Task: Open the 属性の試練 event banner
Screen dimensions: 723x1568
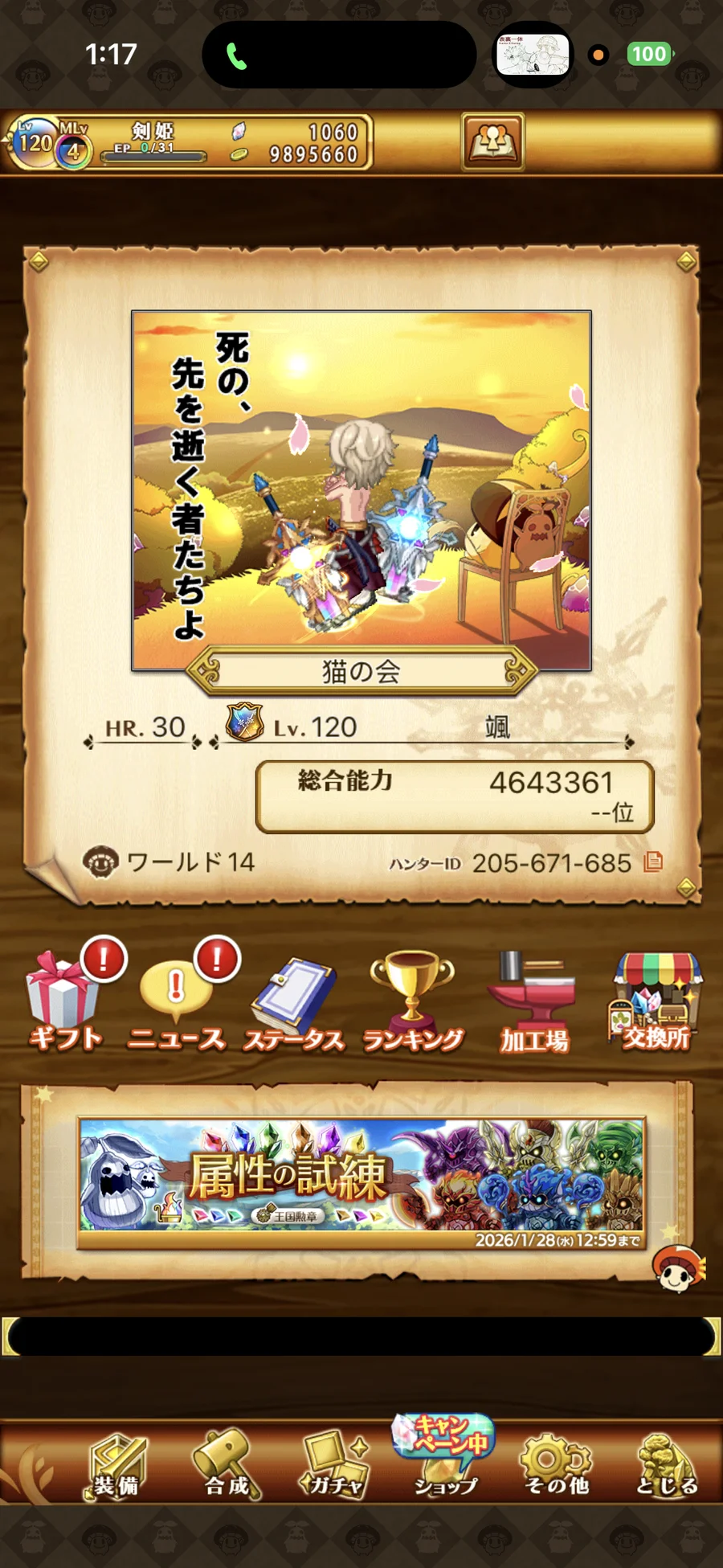Action: pyautogui.click(x=361, y=1181)
